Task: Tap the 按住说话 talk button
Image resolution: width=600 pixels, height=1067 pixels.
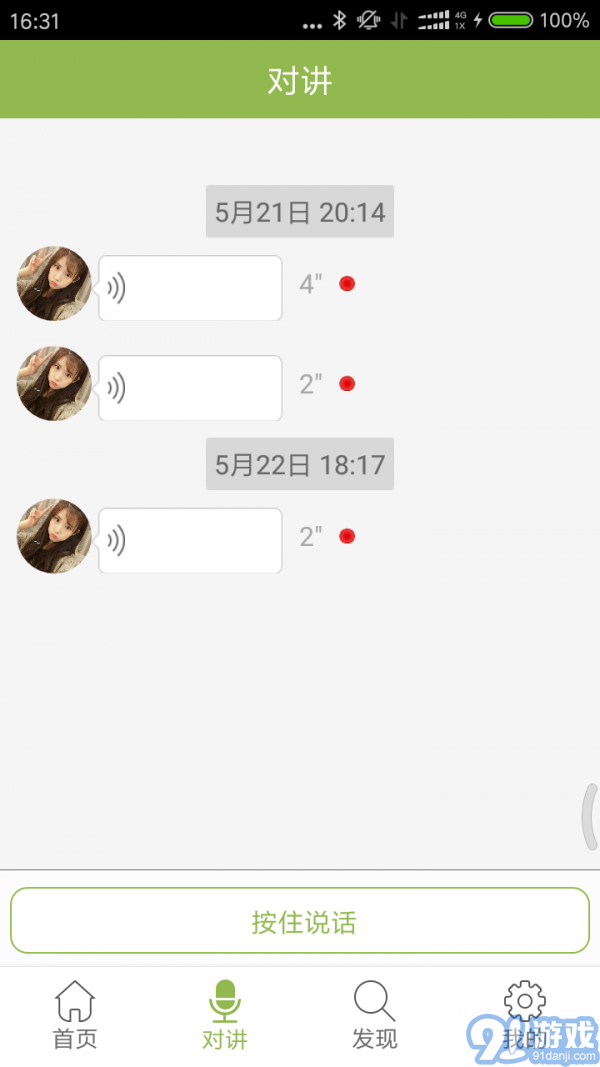Action: (x=300, y=921)
